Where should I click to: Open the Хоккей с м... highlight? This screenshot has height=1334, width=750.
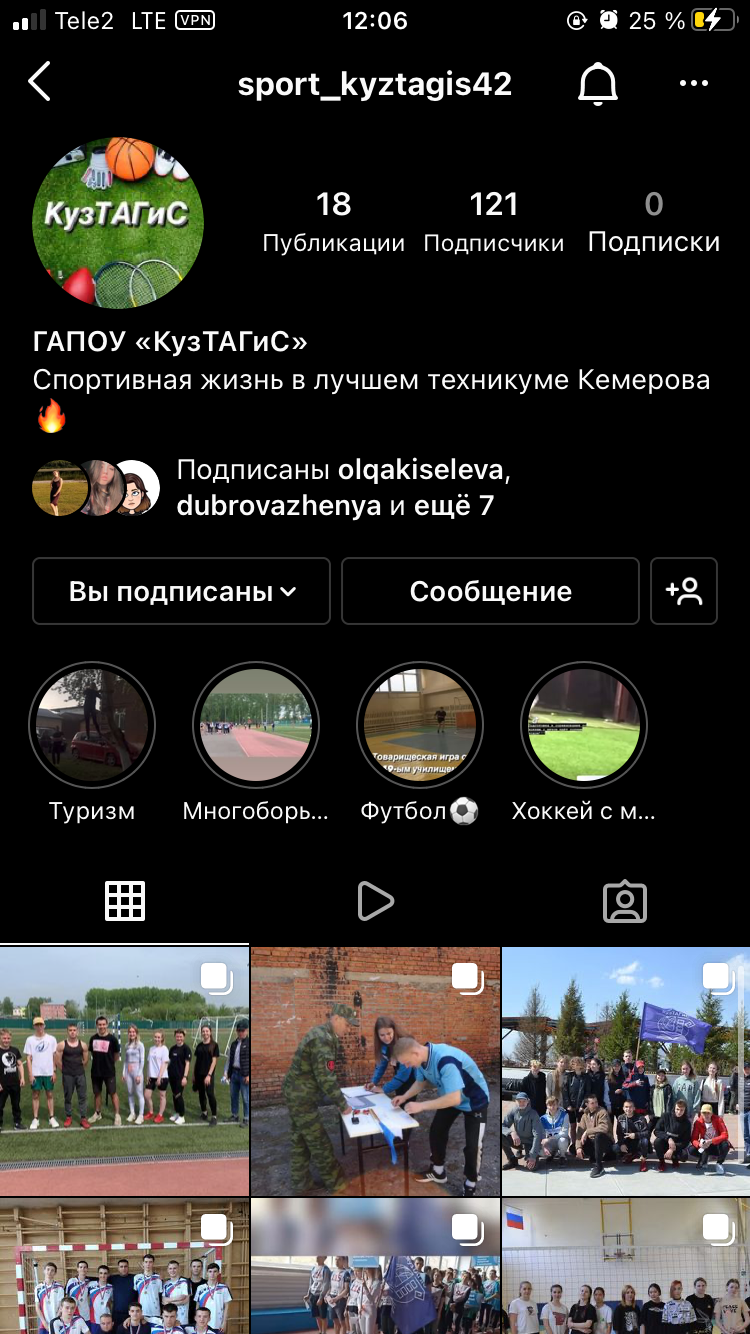point(583,725)
